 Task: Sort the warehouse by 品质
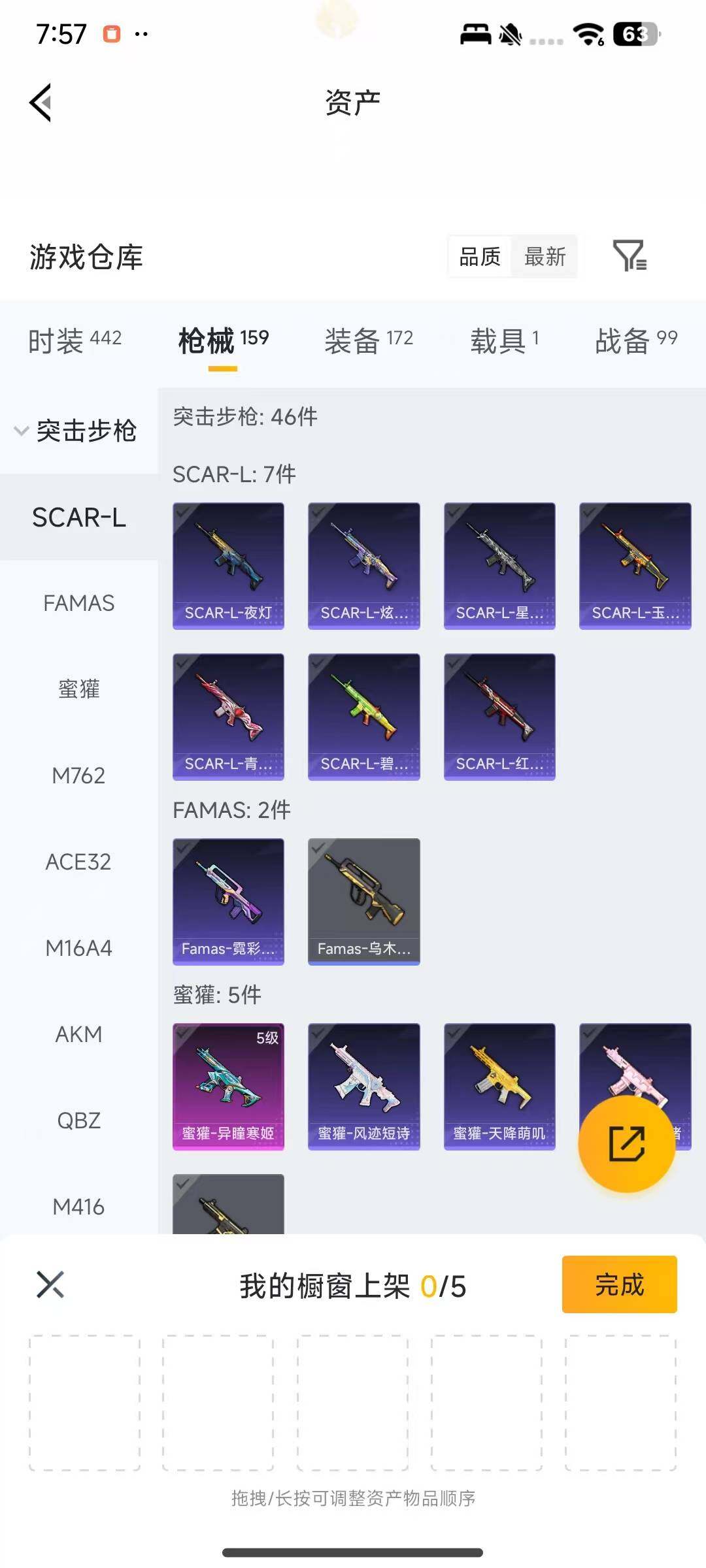pyautogui.click(x=480, y=257)
